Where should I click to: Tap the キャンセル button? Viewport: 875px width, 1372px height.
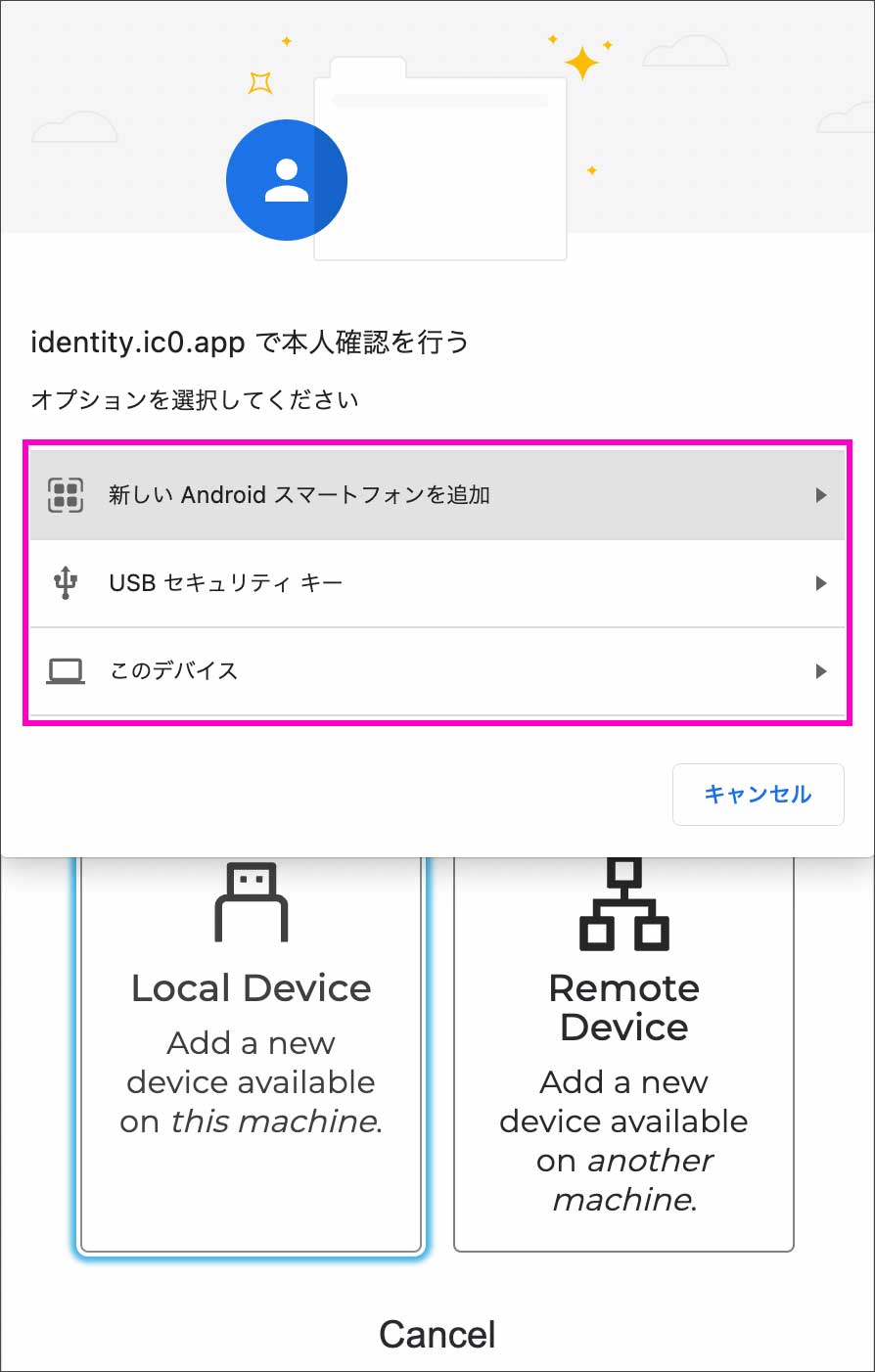(758, 794)
